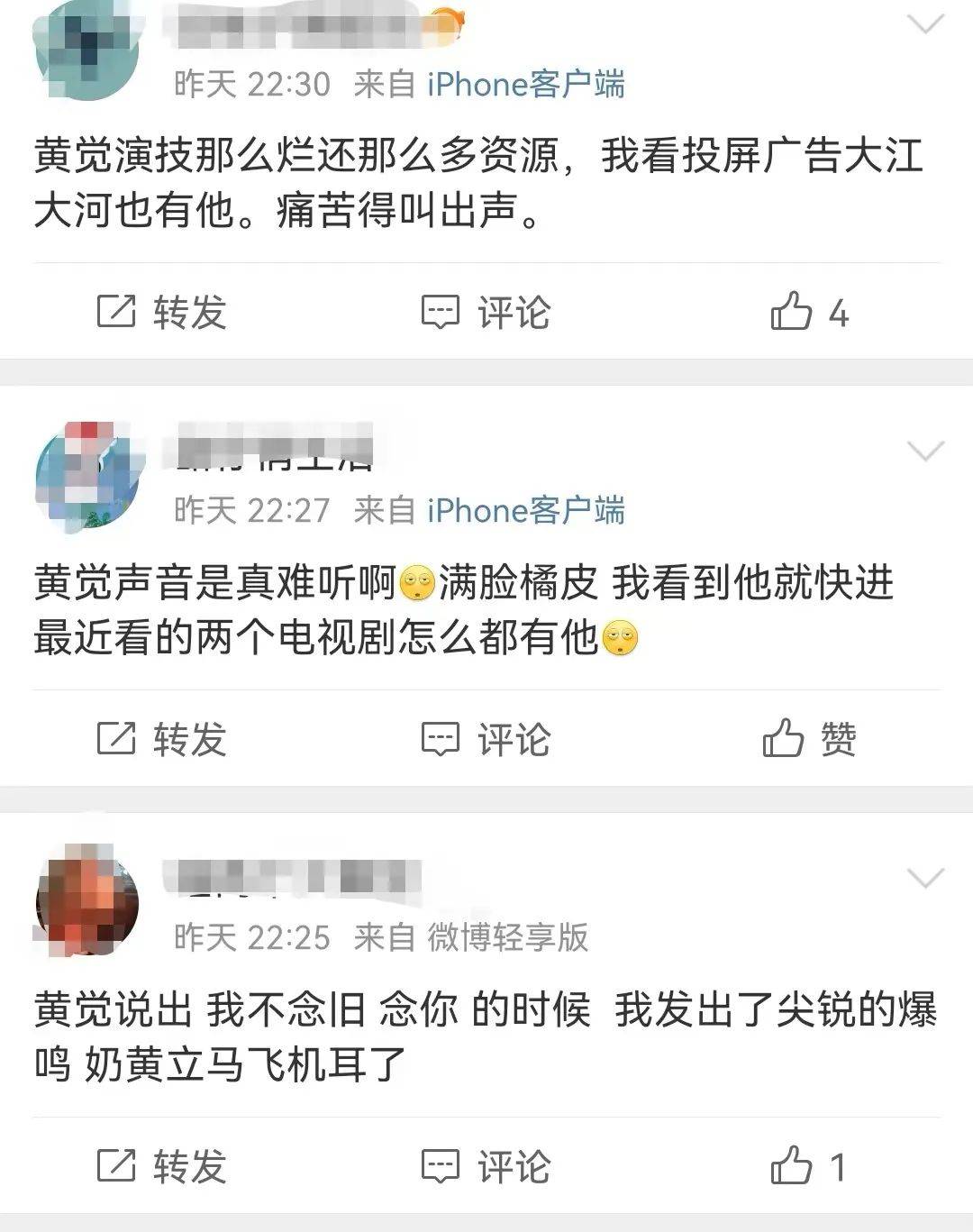Screen dimensions: 973x1232
Task: Open the 微博轻享版 source link
Action: point(507,938)
